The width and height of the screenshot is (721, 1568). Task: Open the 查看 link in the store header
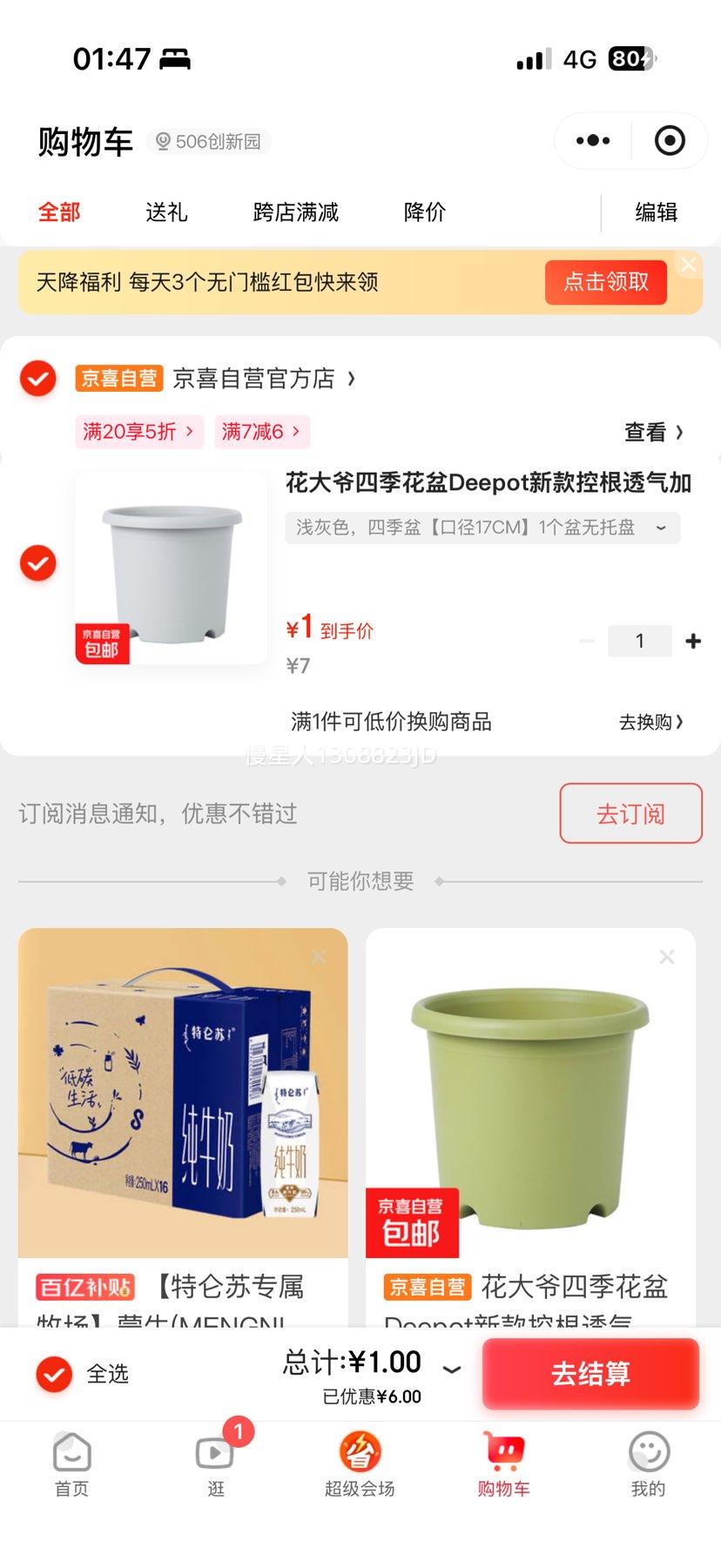click(654, 432)
